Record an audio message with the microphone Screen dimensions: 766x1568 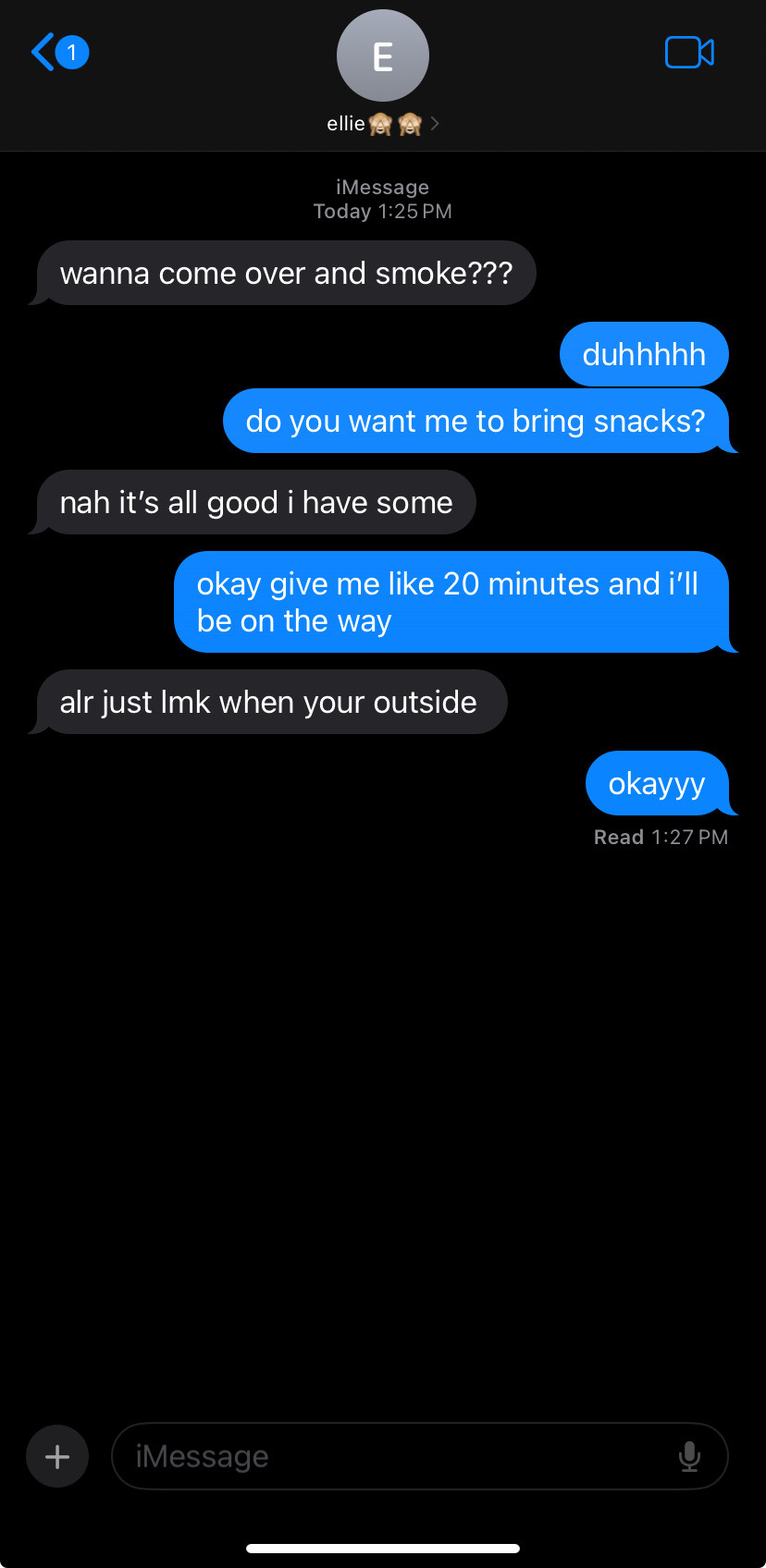pyautogui.click(x=689, y=1456)
